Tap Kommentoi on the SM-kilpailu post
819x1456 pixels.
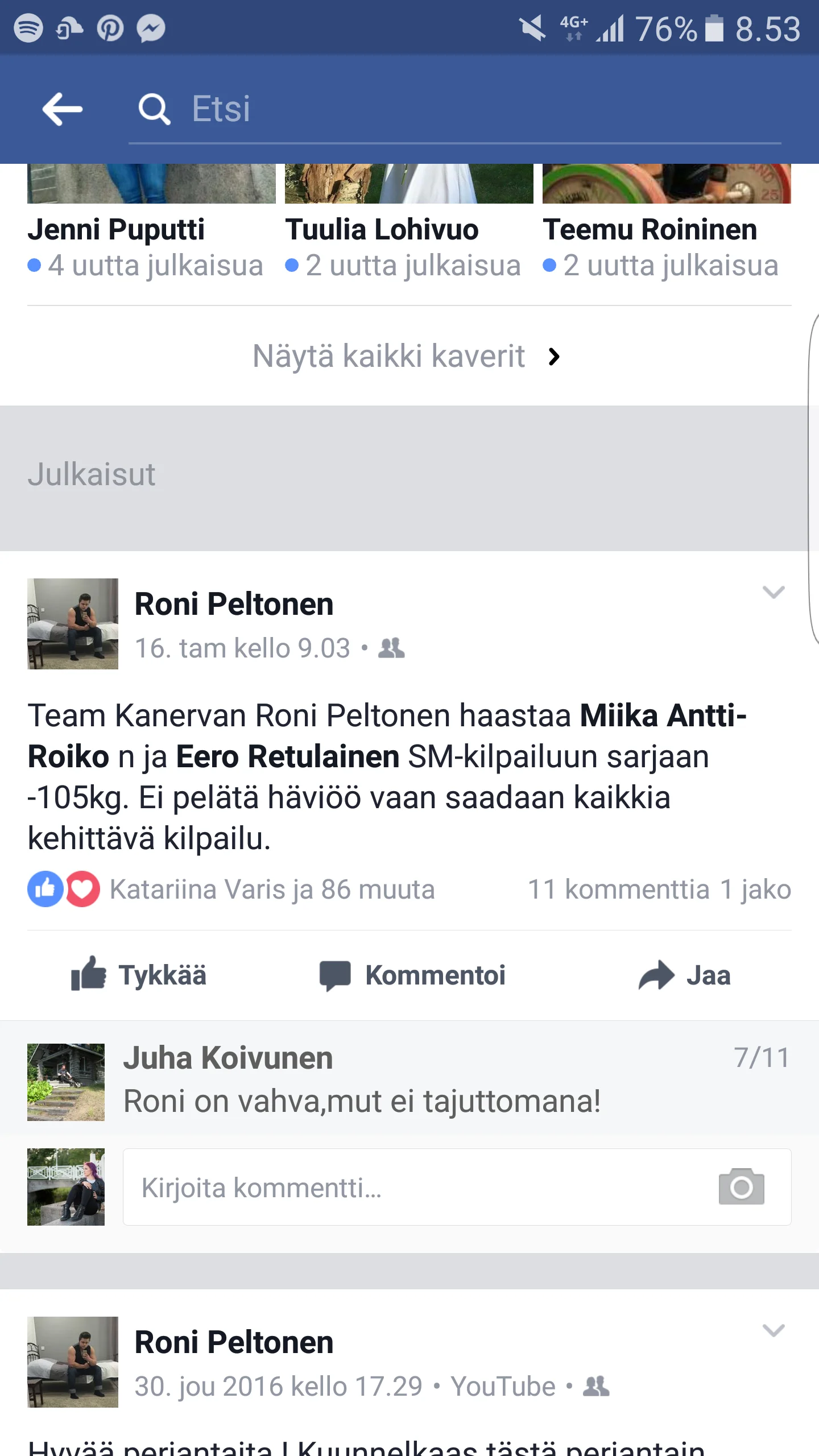coord(412,975)
